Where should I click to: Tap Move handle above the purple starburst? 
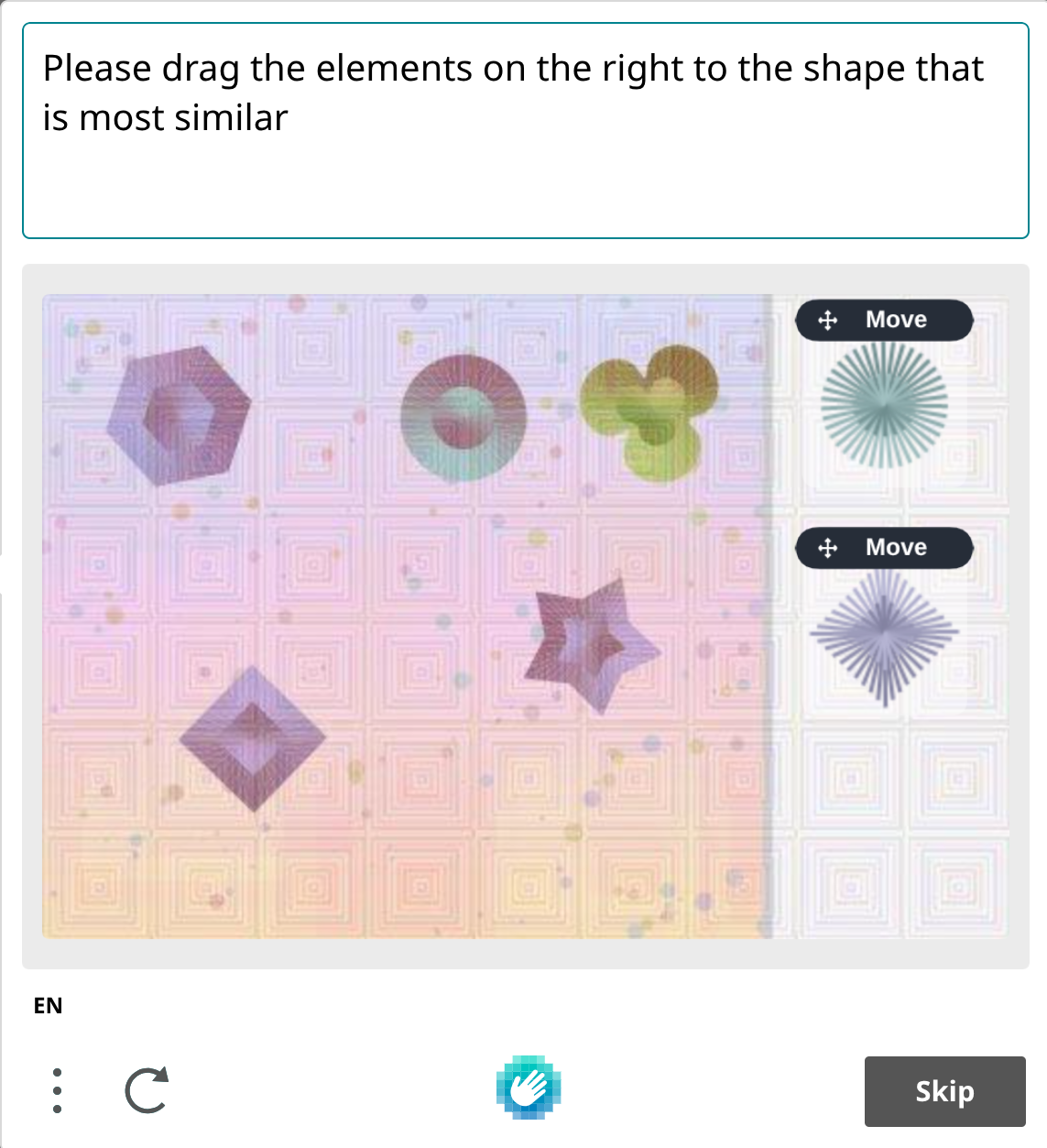tap(883, 548)
